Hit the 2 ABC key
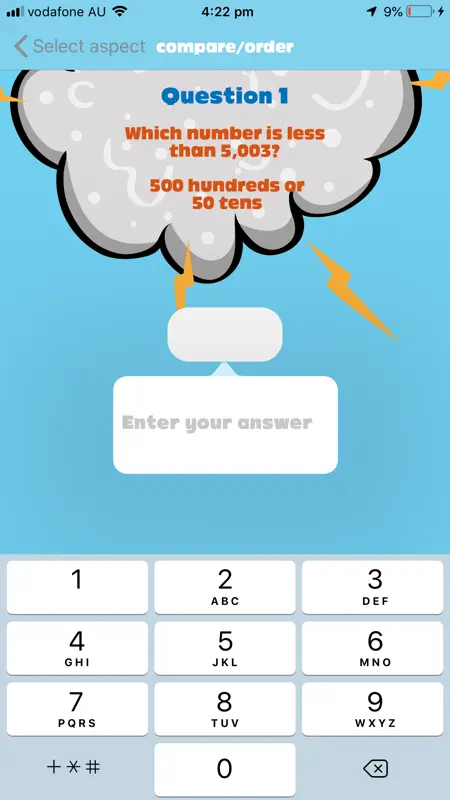This screenshot has height=800, width=450. (x=224, y=587)
